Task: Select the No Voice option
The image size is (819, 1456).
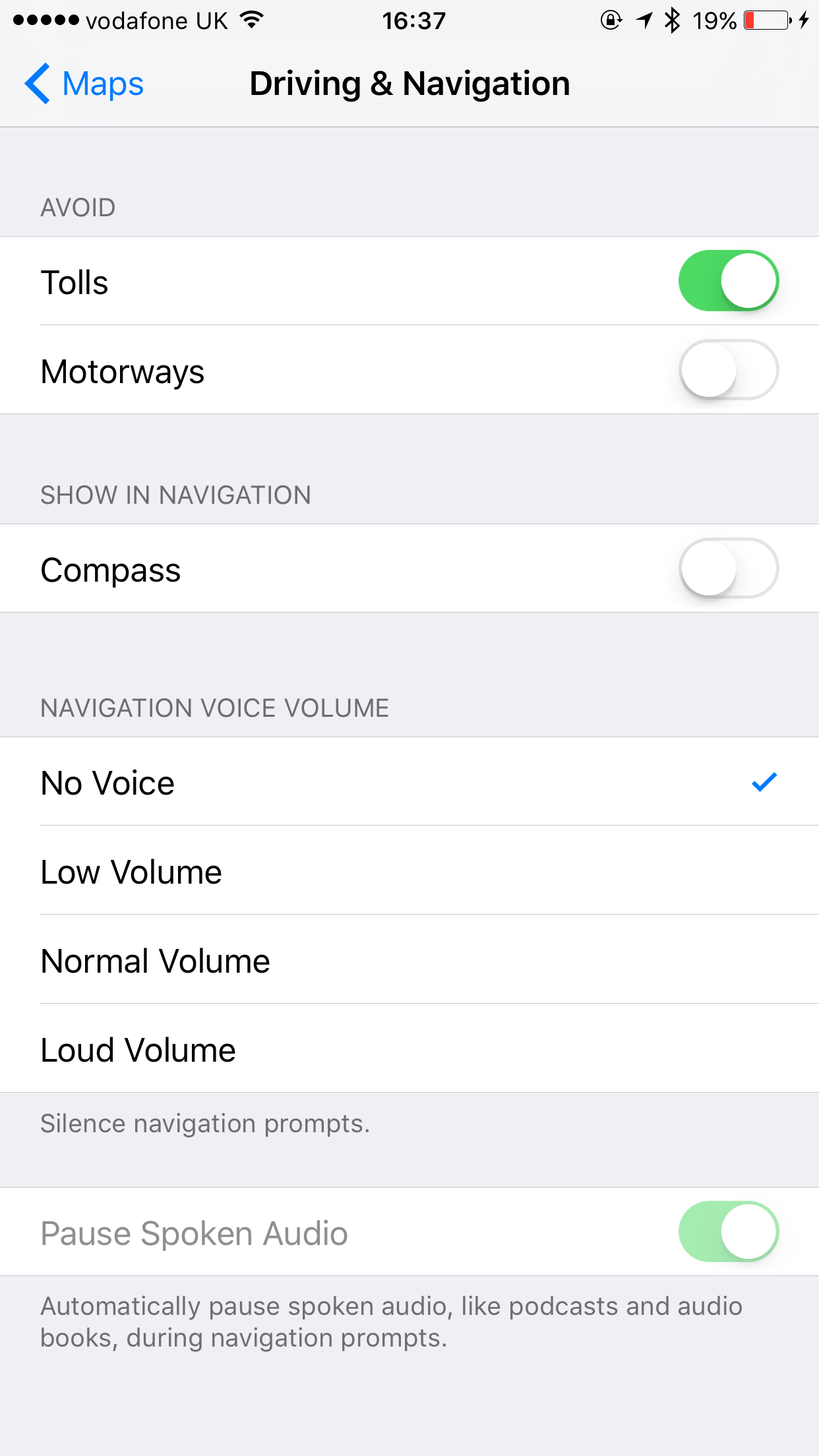Action: (409, 782)
